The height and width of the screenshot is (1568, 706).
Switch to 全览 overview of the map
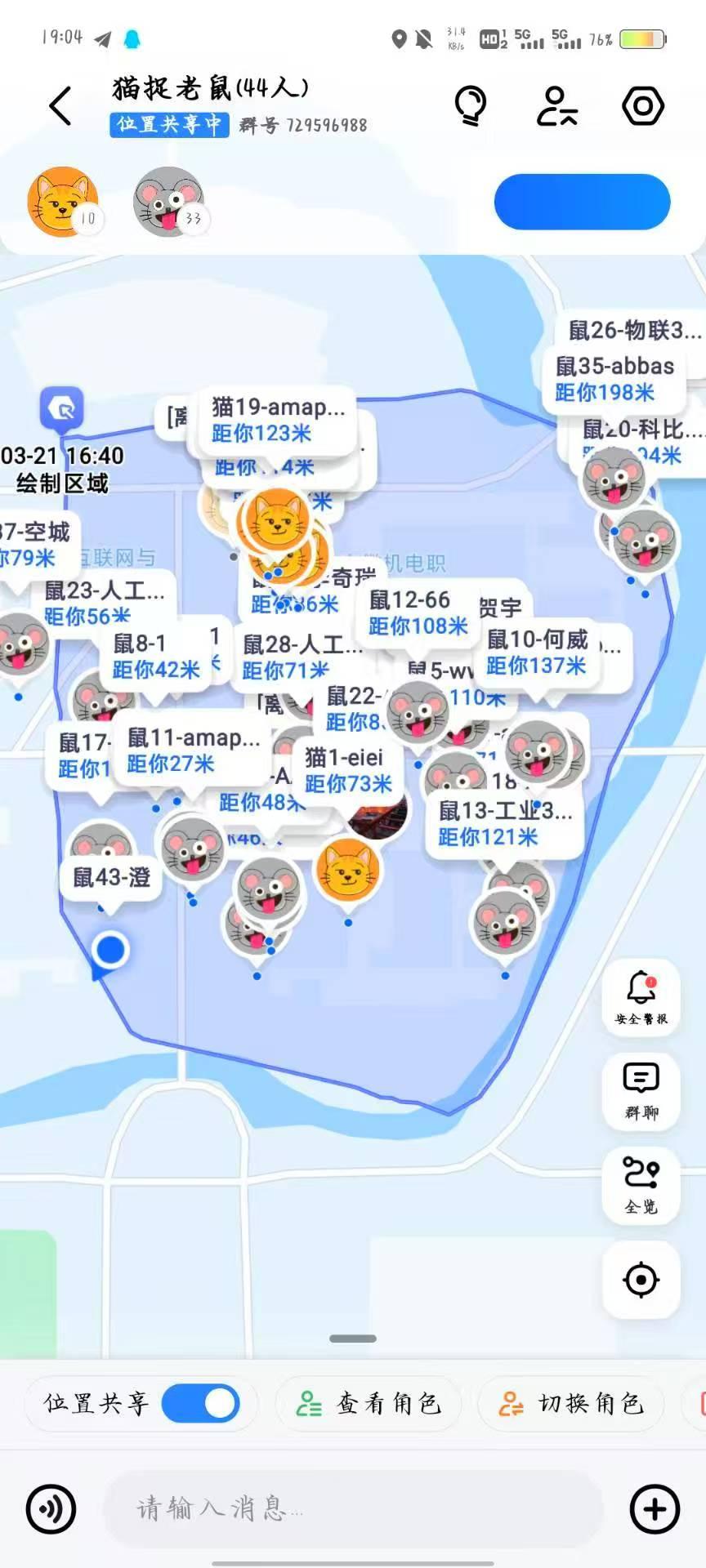pyautogui.click(x=641, y=1185)
